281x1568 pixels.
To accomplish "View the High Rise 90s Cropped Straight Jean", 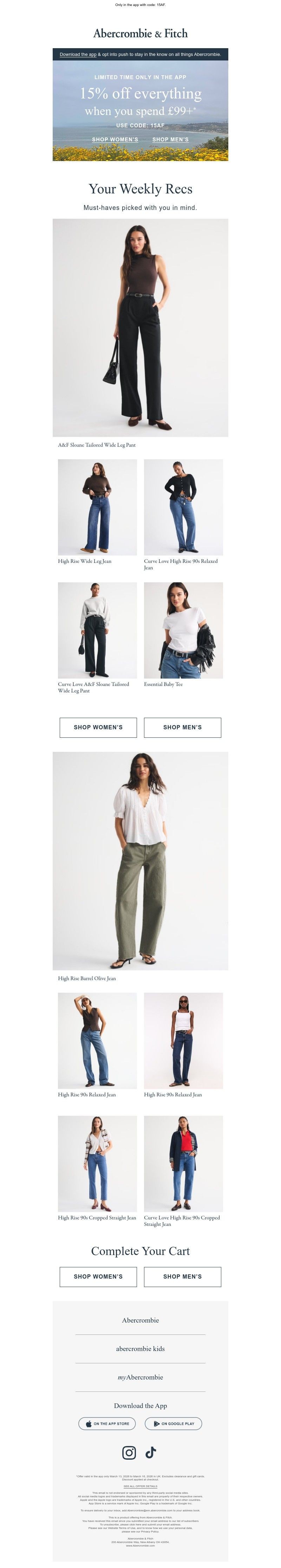I will (97, 1163).
